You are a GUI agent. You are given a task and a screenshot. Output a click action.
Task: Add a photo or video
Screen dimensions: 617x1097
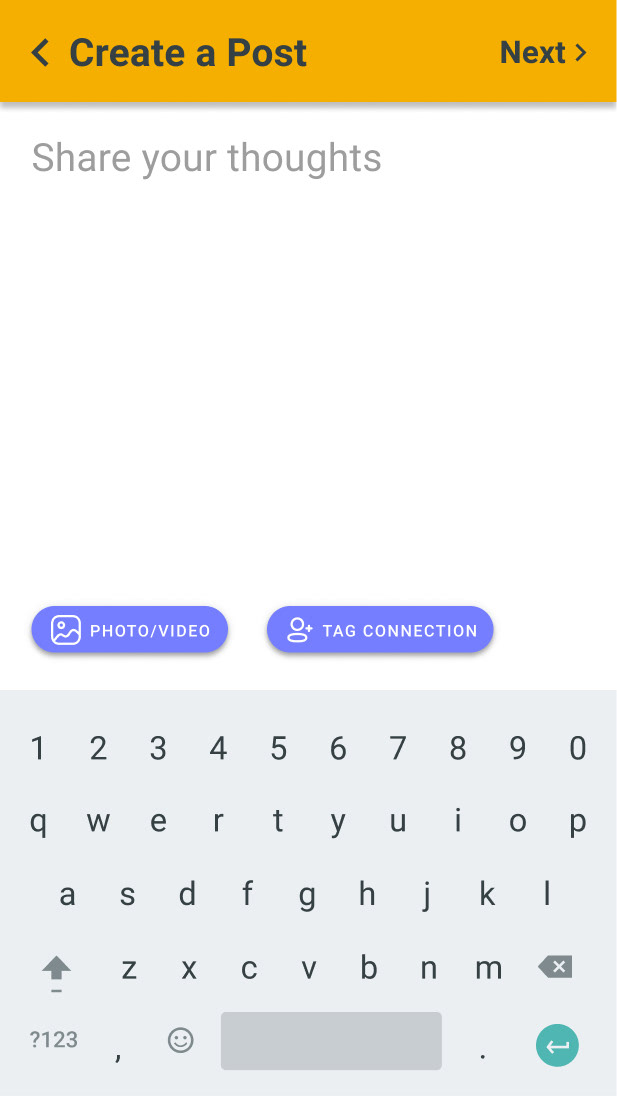point(130,630)
